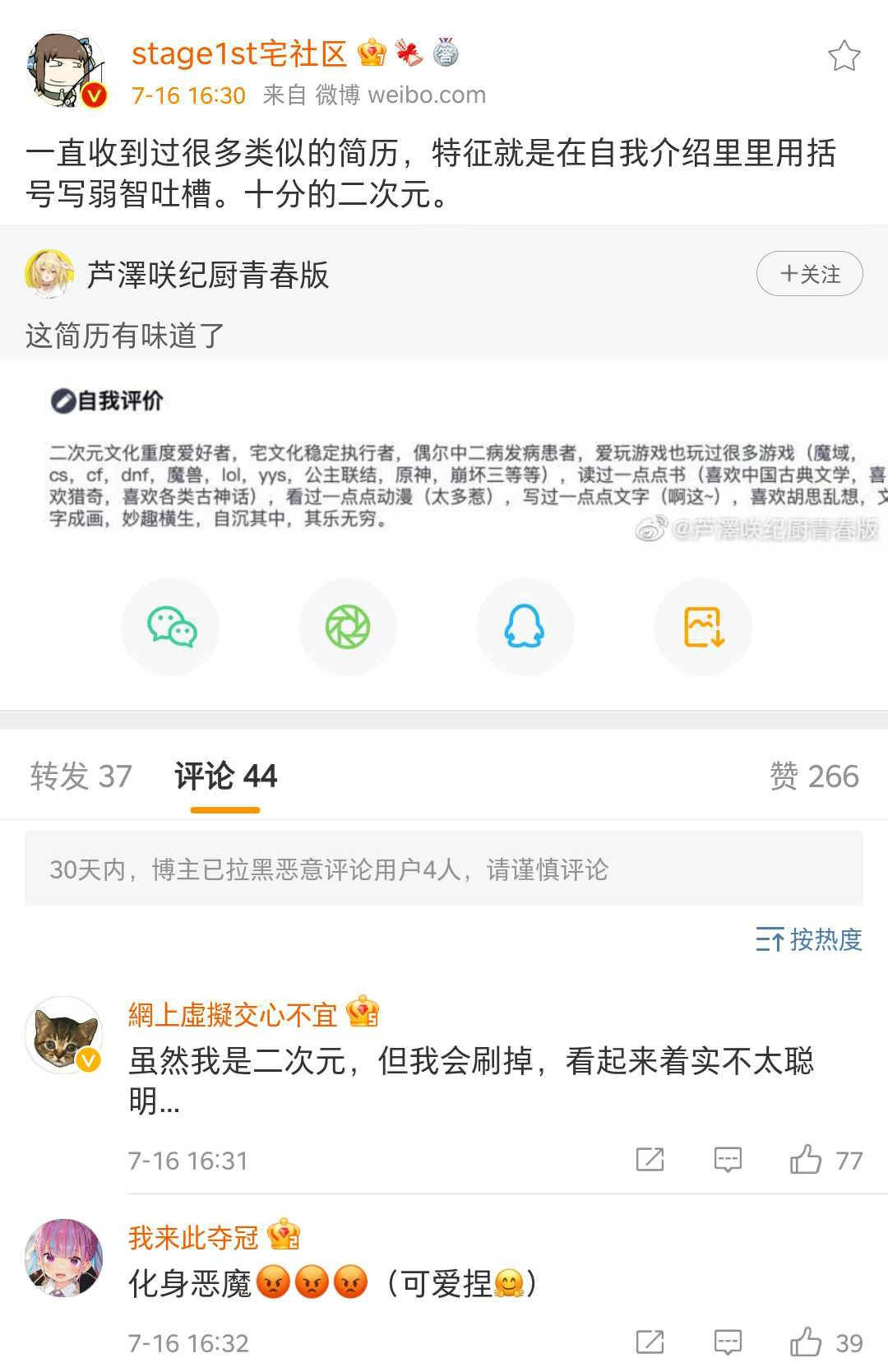
Task: Open stage1st宅社区 profile avatar
Action: tap(66, 72)
